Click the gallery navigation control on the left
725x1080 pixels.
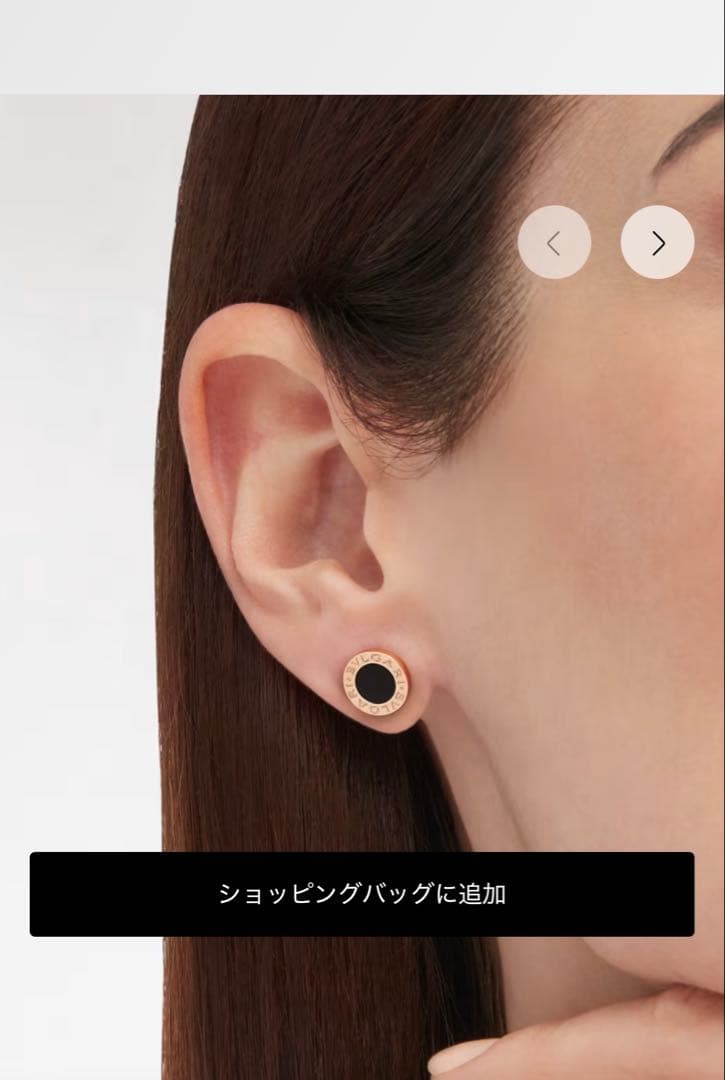point(555,242)
